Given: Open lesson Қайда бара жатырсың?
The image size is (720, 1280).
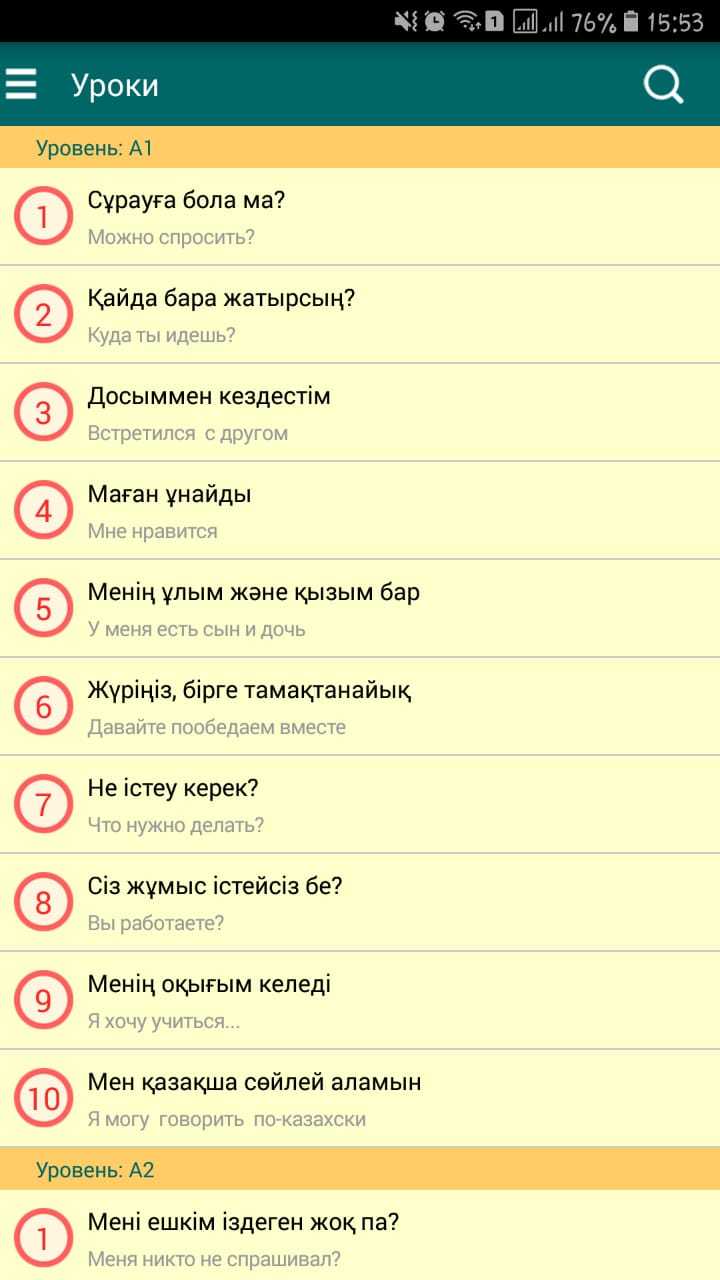Looking at the screenshot, I should [x=360, y=315].
